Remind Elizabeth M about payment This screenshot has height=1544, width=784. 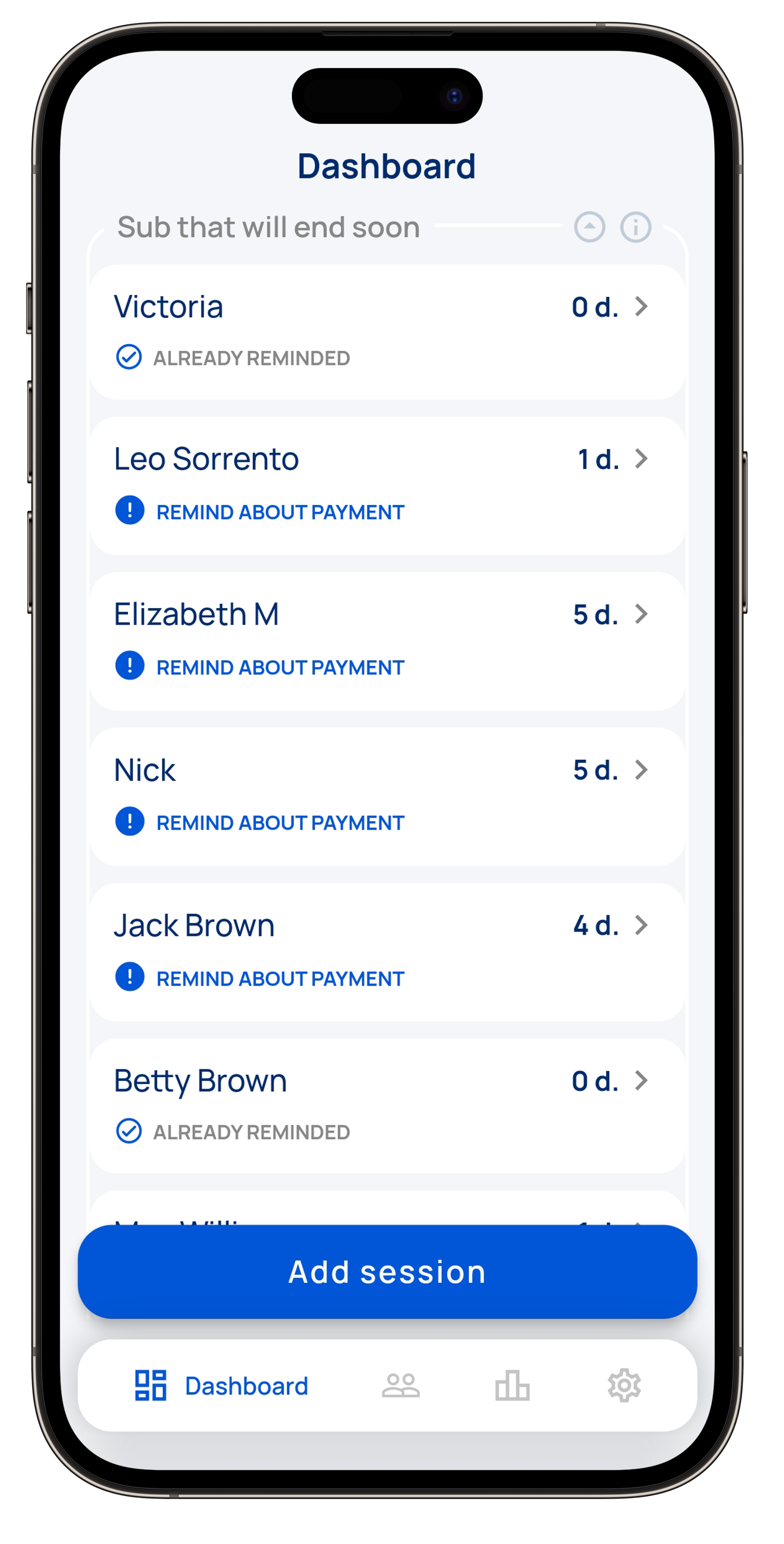(x=279, y=668)
